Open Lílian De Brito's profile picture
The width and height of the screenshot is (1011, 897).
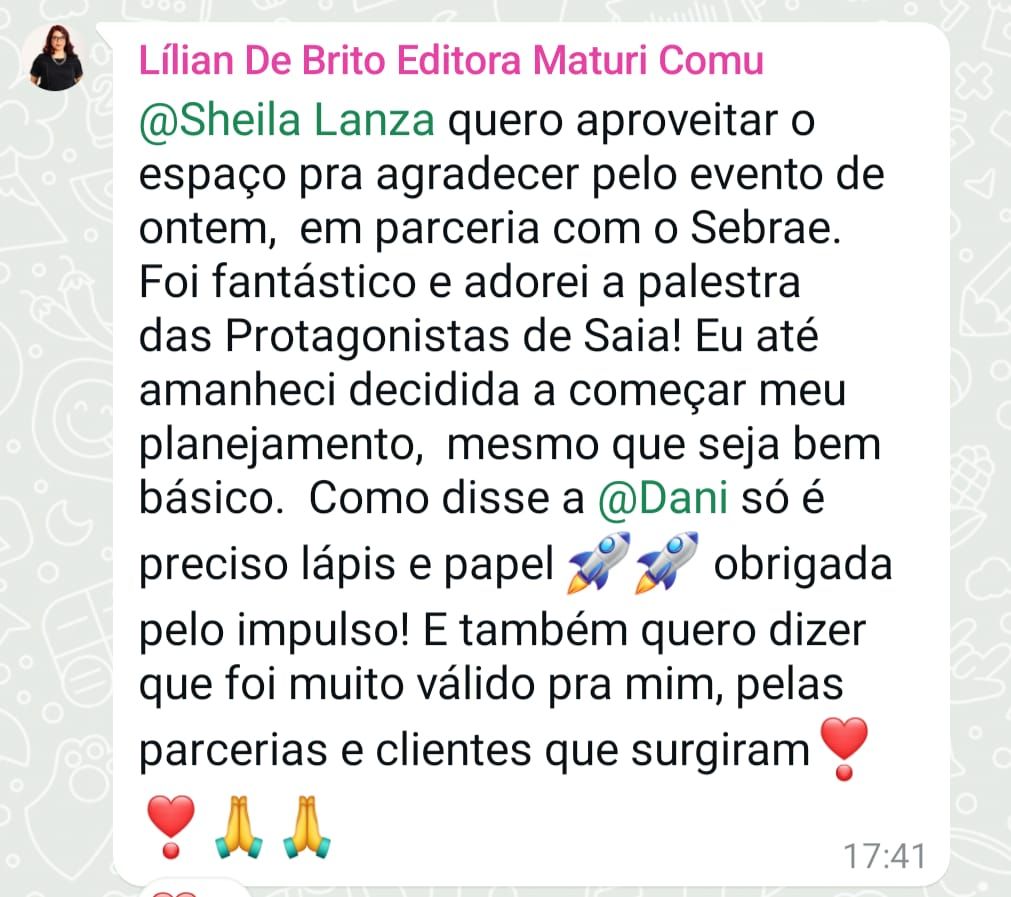point(53,58)
